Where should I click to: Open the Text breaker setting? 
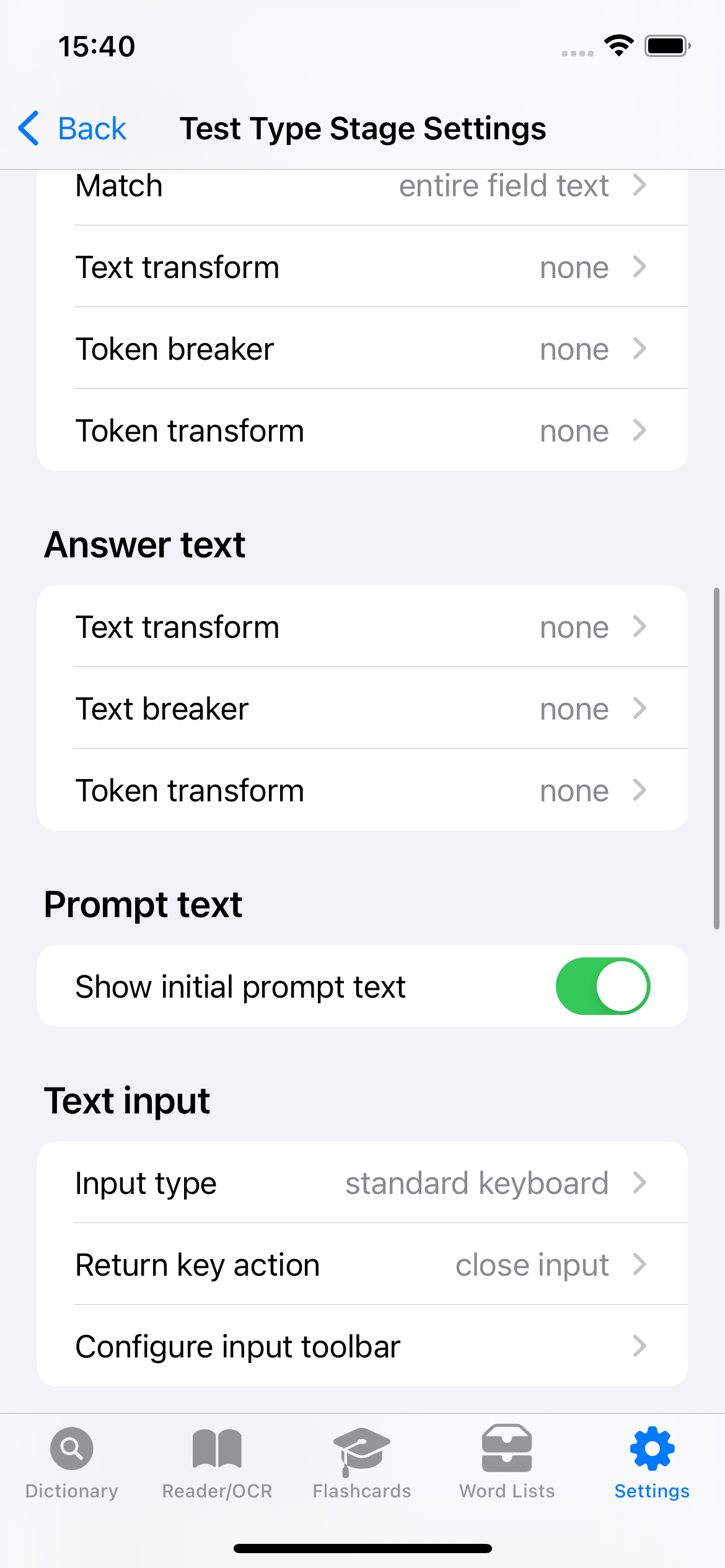(x=362, y=709)
